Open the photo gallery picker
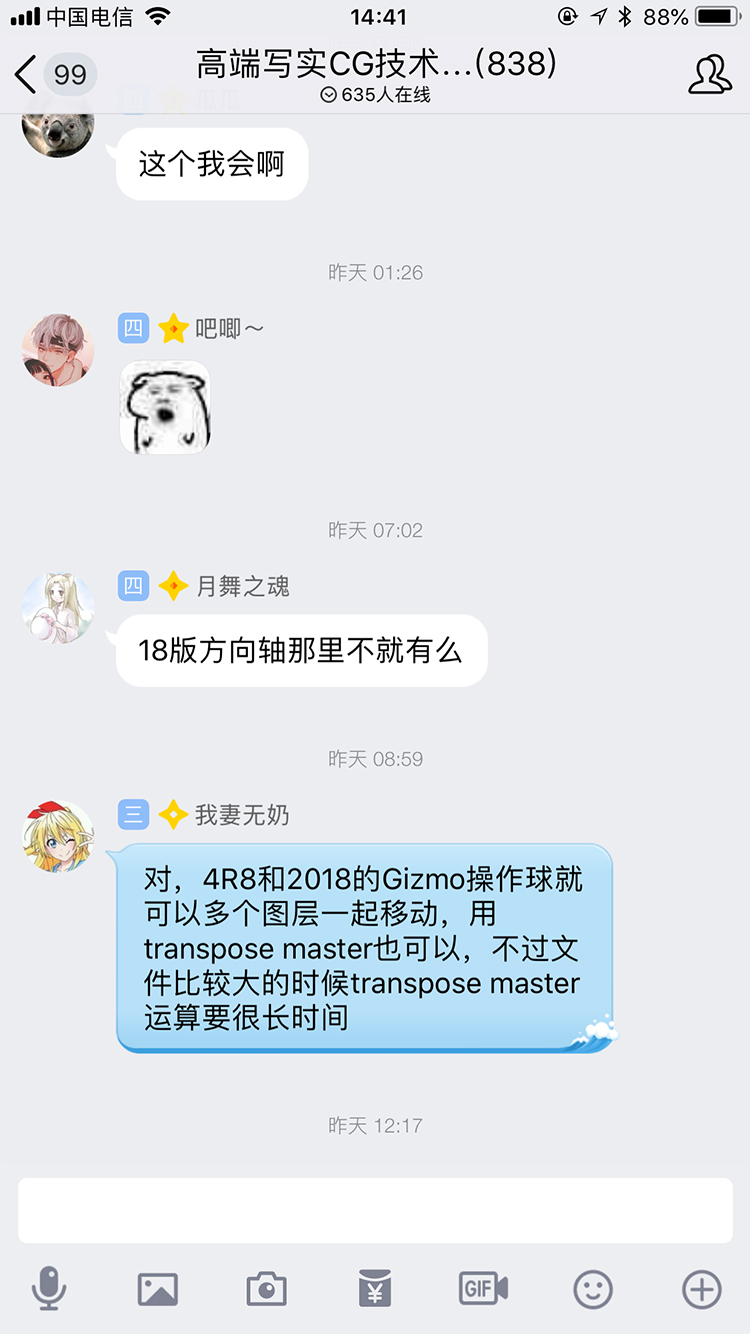The image size is (750, 1334). [x=157, y=1289]
